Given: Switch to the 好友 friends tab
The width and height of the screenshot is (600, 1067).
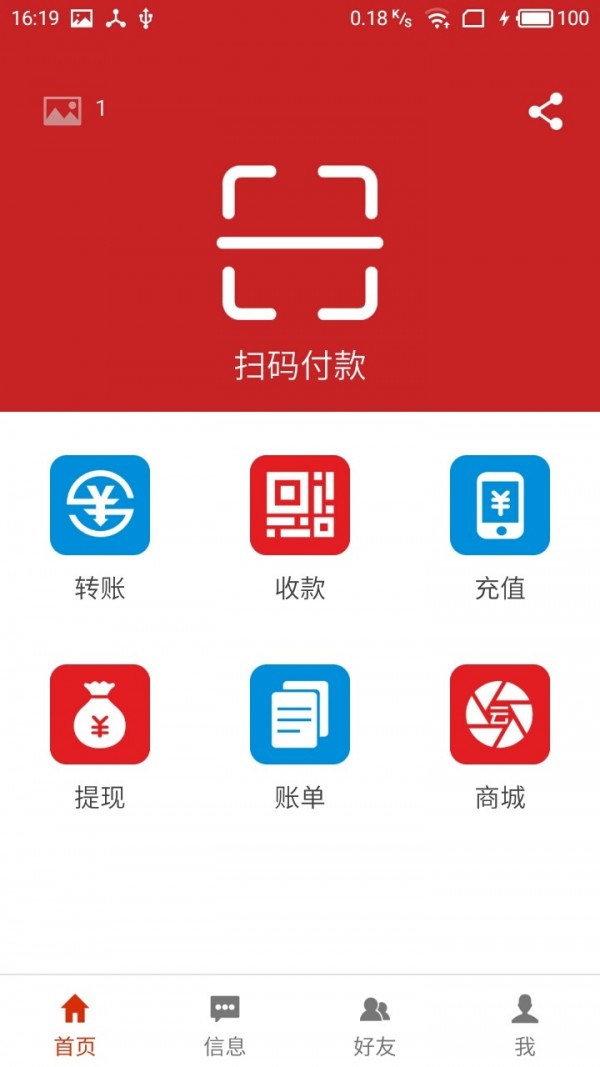Looking at the screenshot, I should pyautogui.click(x=375, y=1023).
